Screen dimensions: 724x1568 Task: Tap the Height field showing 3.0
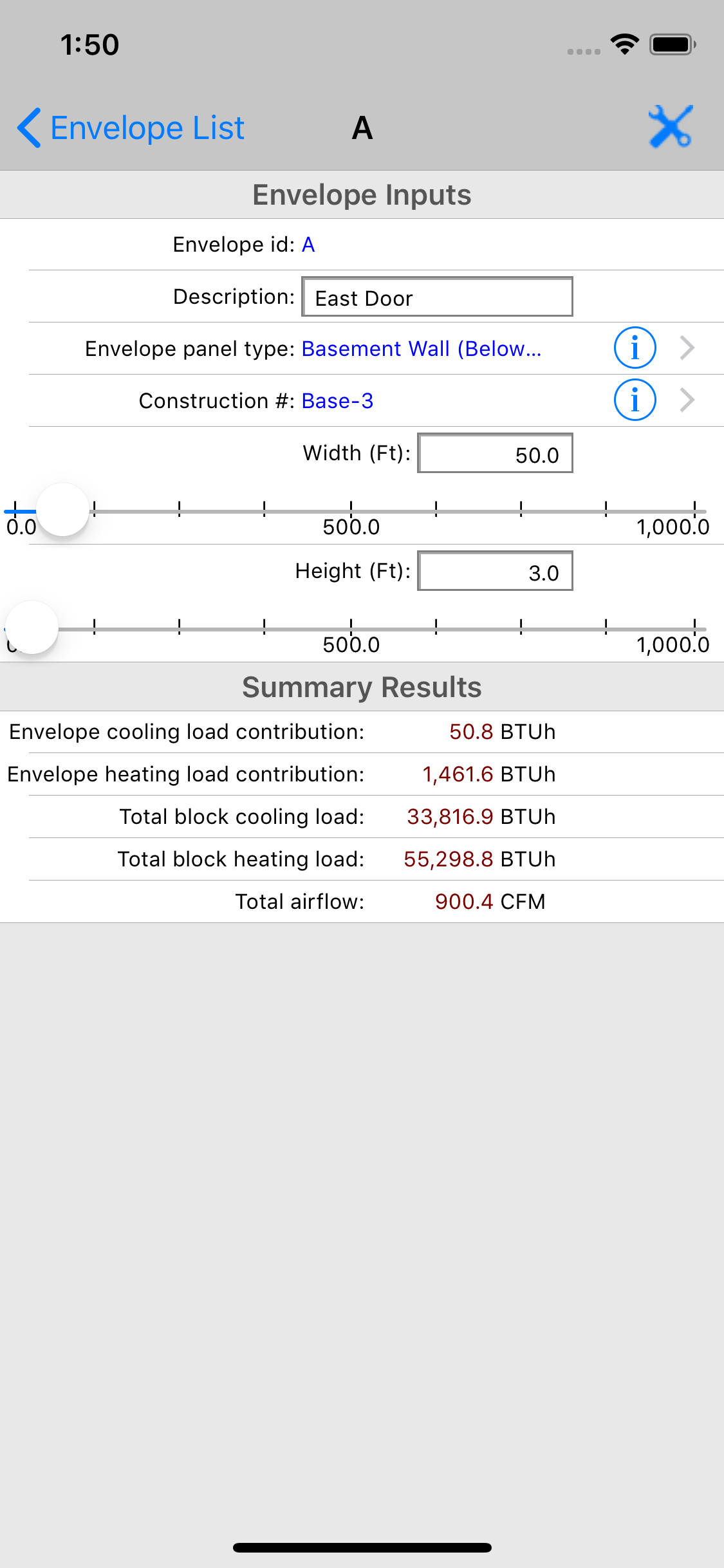pyautogui.click(x=494, y=572)
